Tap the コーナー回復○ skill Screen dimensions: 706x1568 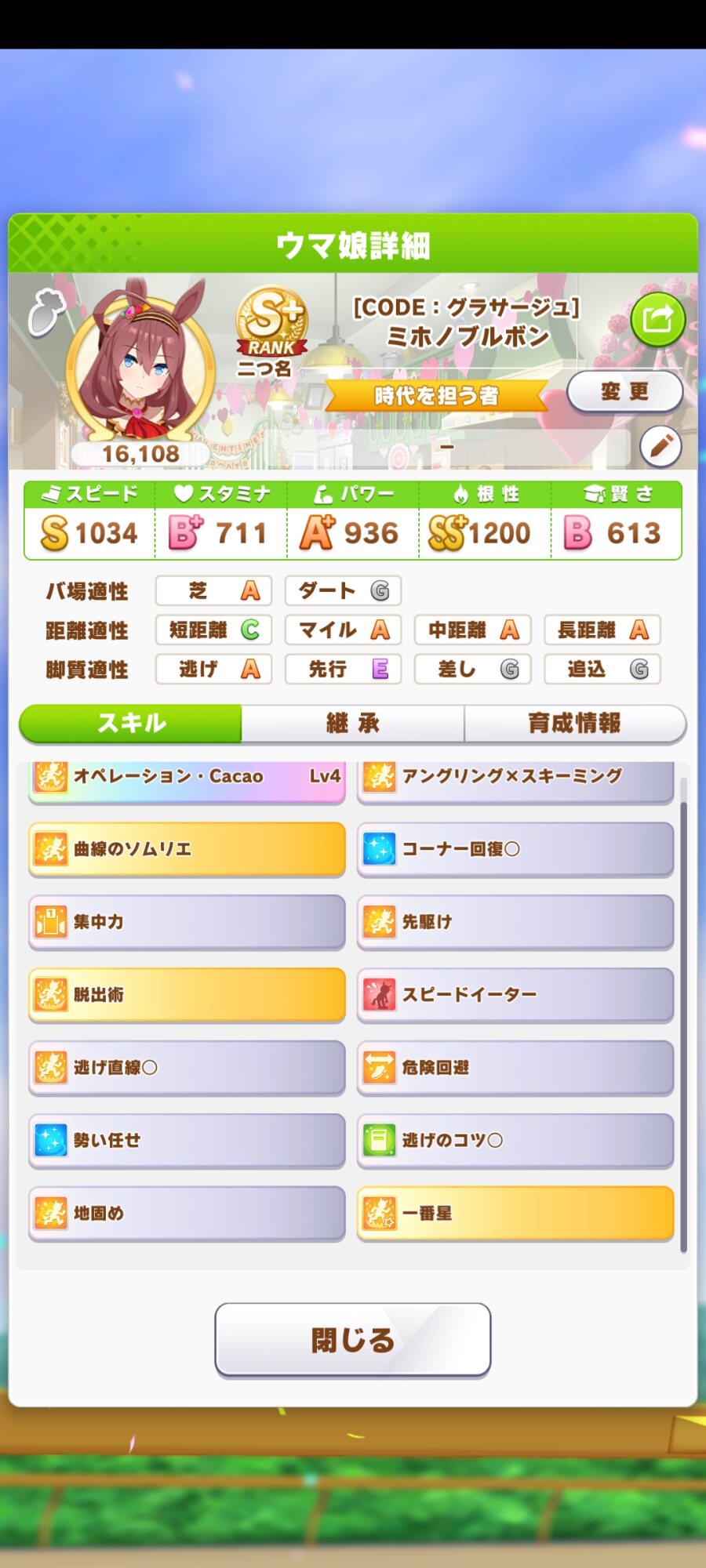click(x=515, y=849)
